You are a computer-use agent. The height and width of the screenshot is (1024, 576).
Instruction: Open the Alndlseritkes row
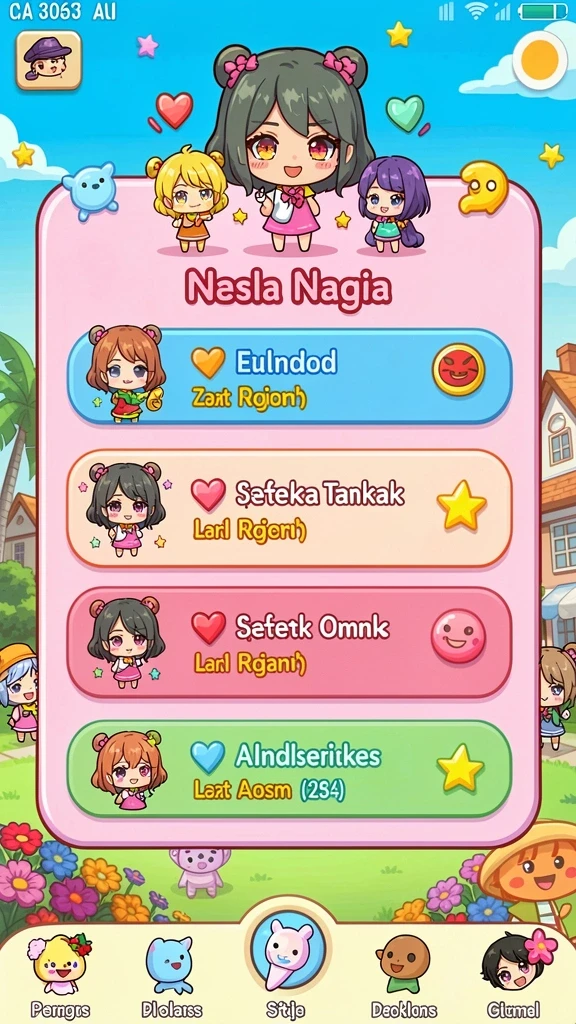(289, 769)
